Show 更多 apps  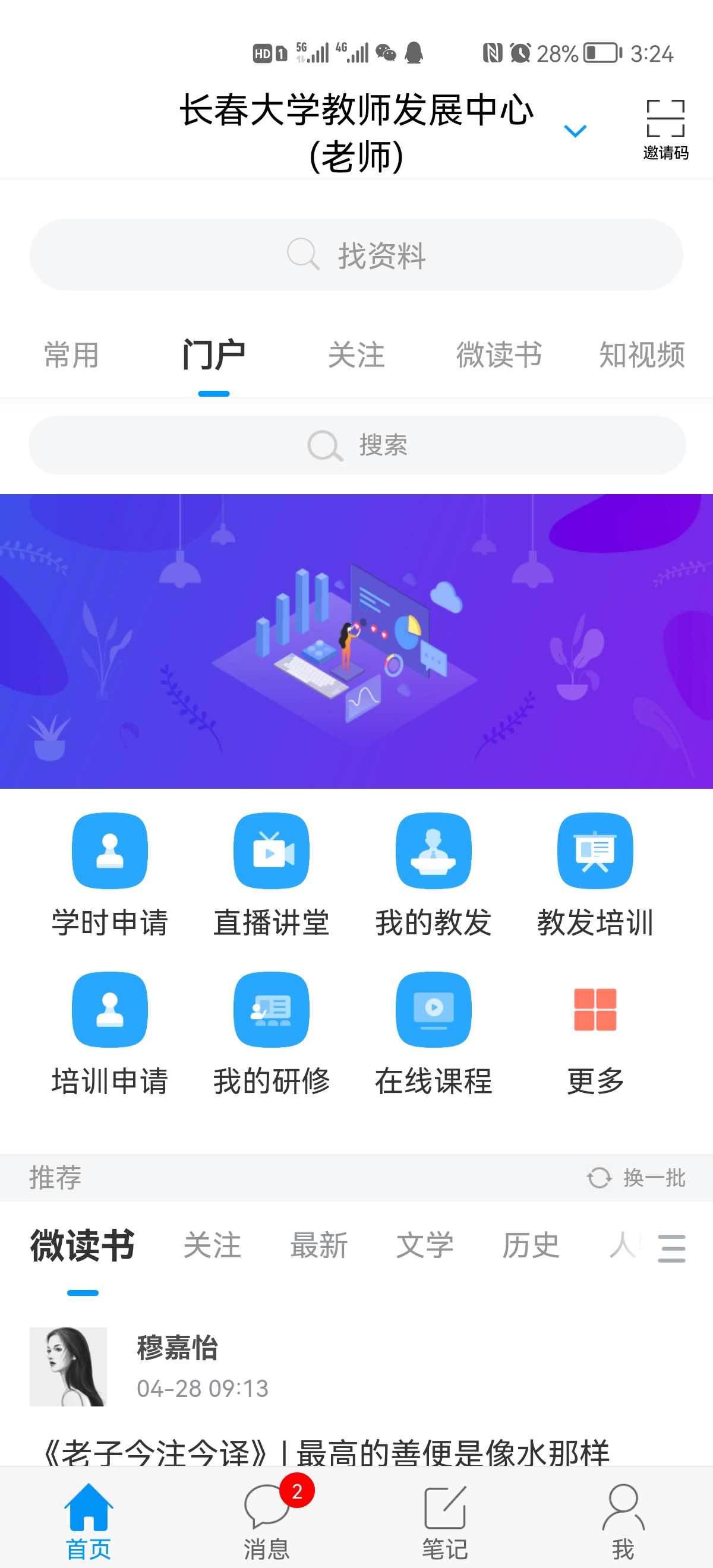click(x=595, y=1033)
